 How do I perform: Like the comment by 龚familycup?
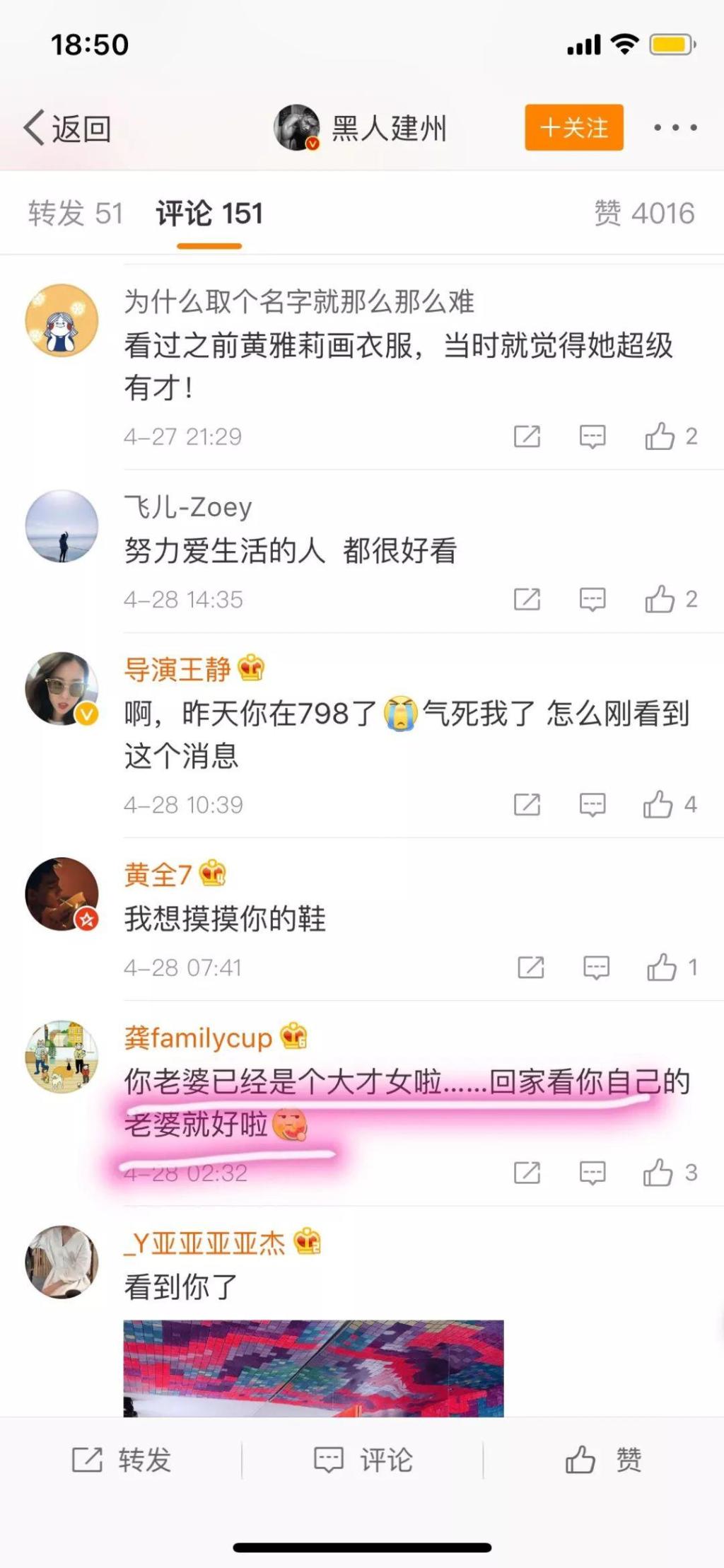658,1172
